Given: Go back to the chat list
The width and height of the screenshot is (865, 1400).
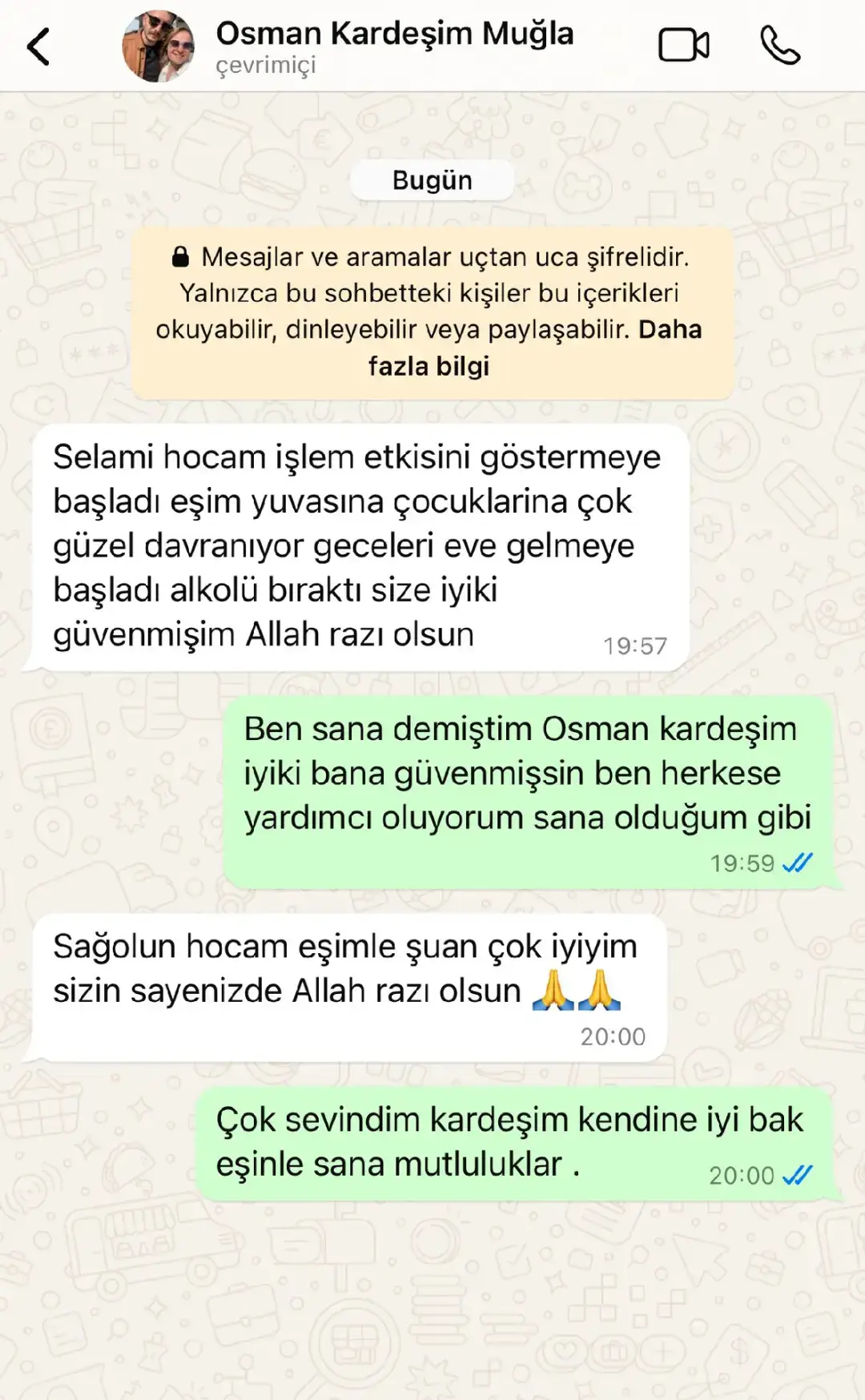Looking at the screenshot, I should (x=38, y=46).
